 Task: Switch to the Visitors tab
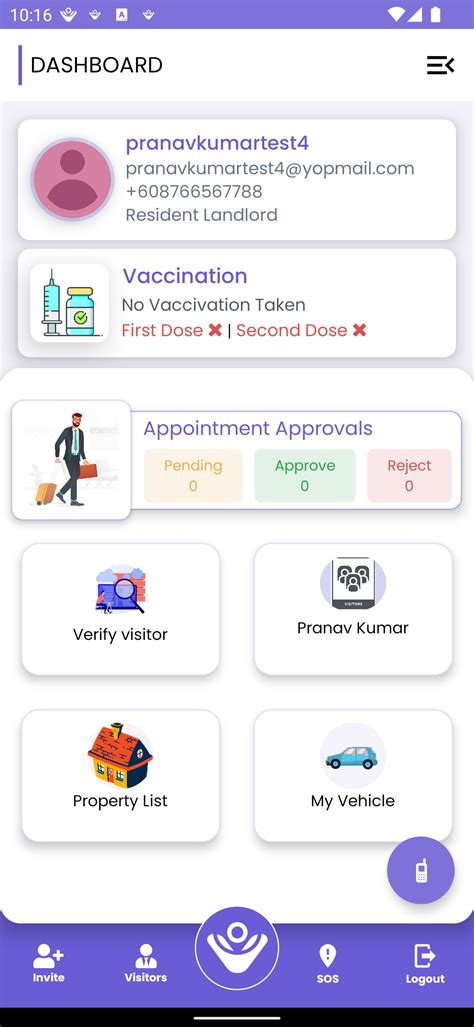pos(145,963)
